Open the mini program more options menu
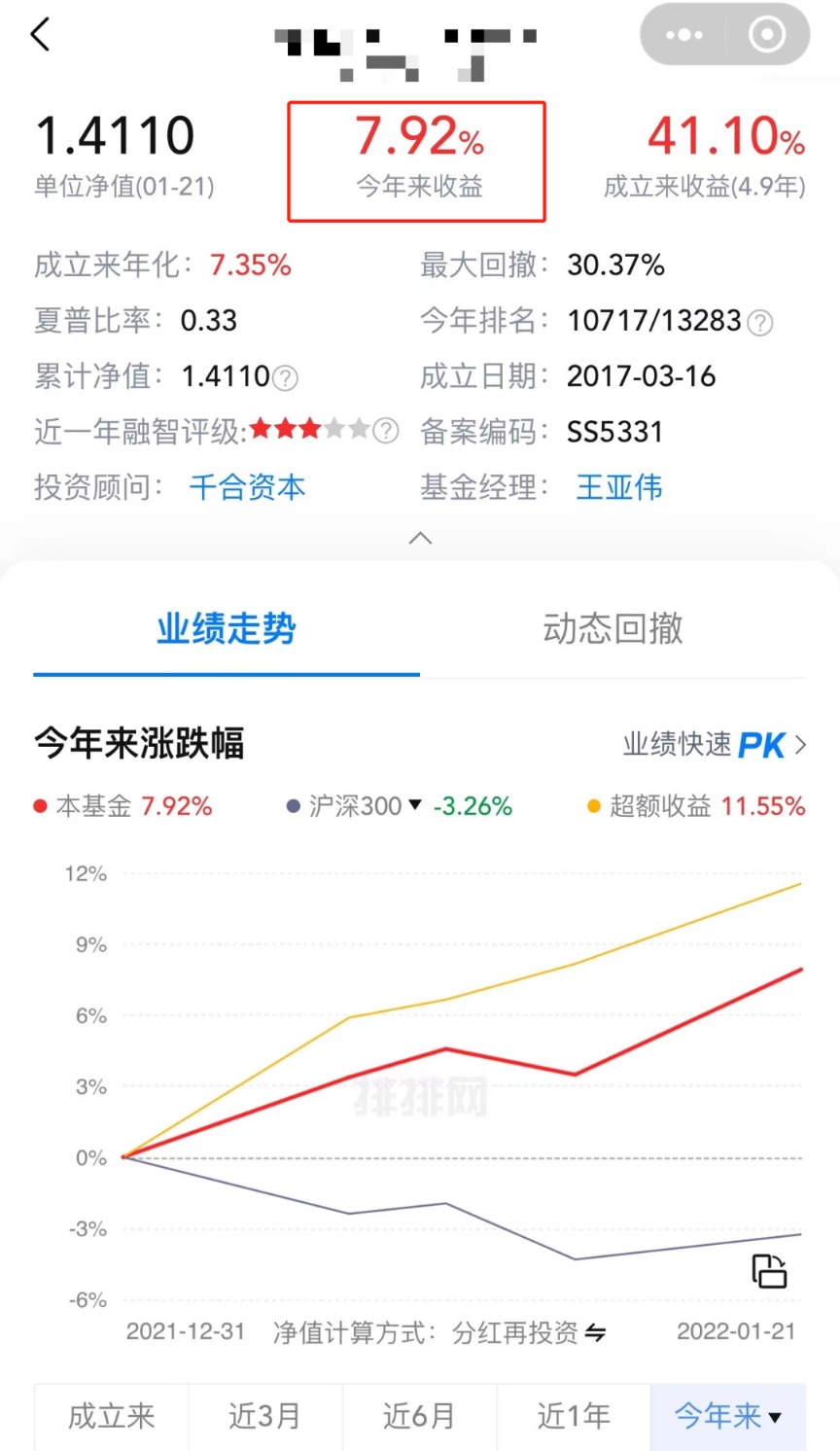This screenshot has height=1451, width=840. [683, 36]
